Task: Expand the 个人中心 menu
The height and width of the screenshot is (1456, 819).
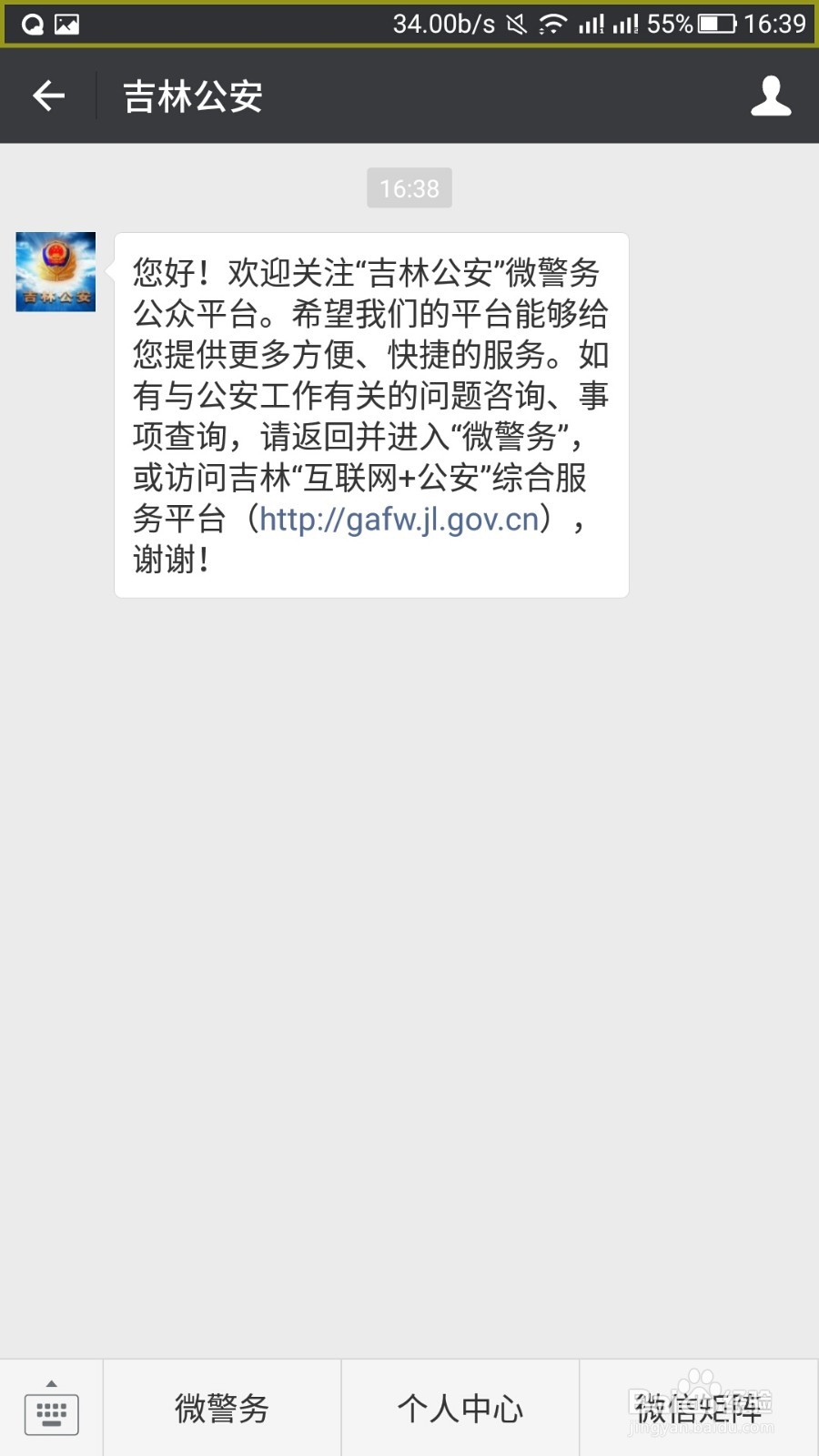Action: [460, 1409]
